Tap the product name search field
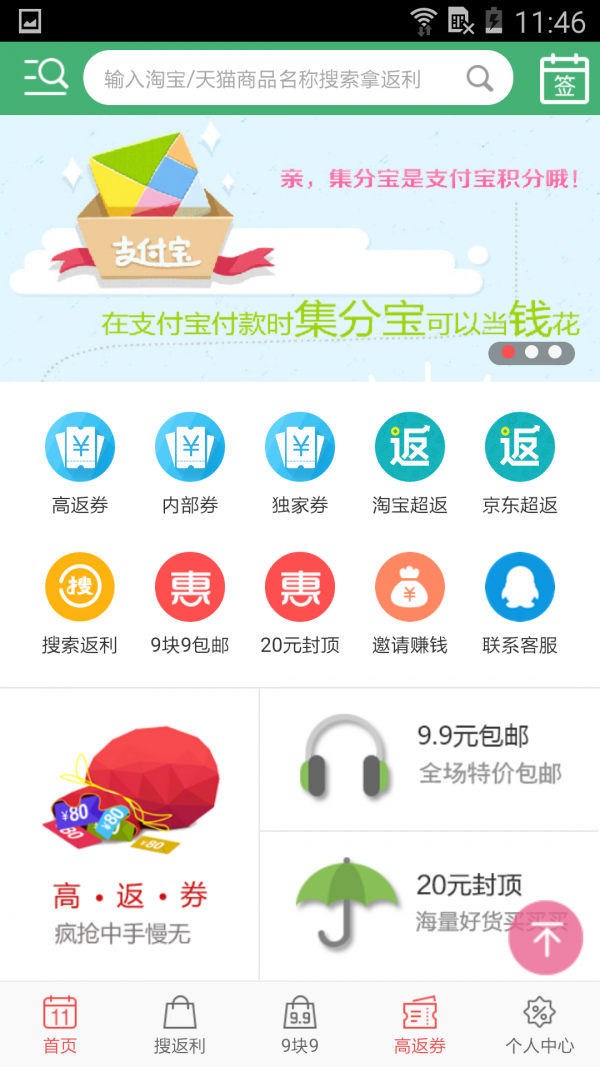 (x=280, y=78)
